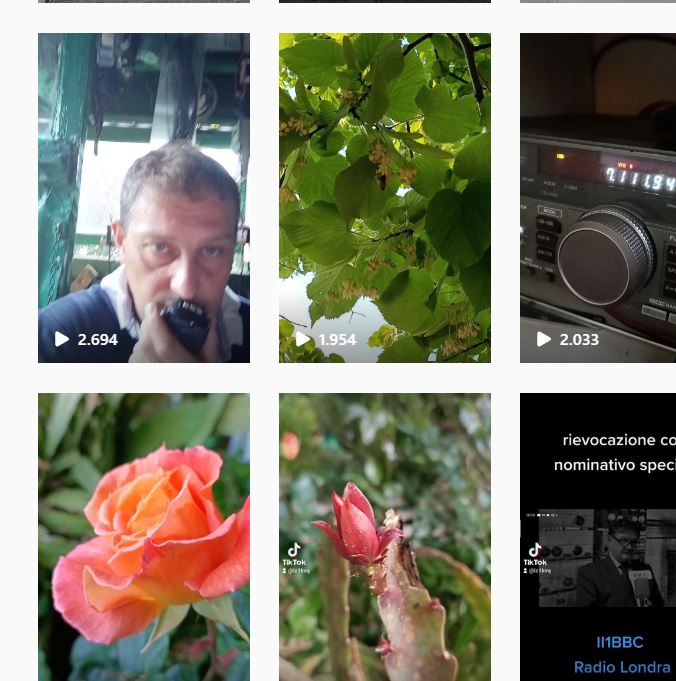The width and height of the screenshot is (676, 681).
Task: Play the green leaves video with 1.954 views
Action: (x=384, y=197)
